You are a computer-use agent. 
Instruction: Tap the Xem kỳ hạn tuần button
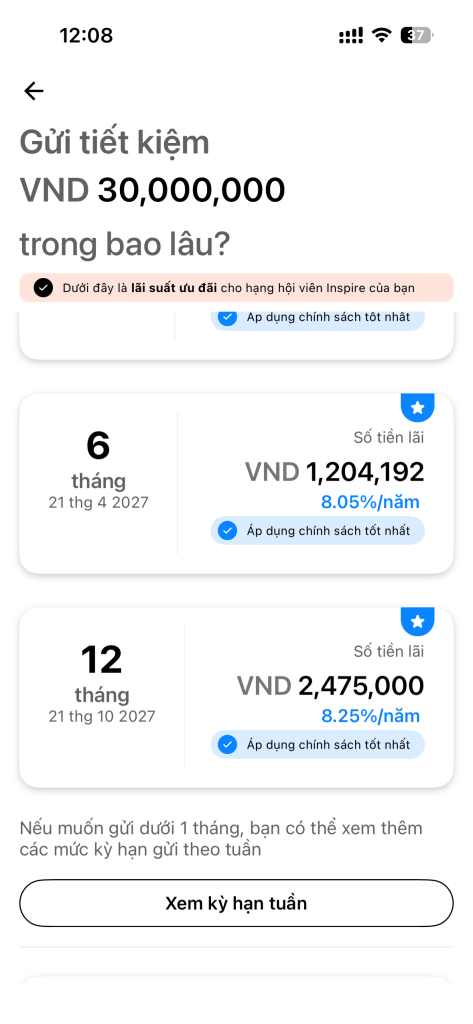point(236,903)
